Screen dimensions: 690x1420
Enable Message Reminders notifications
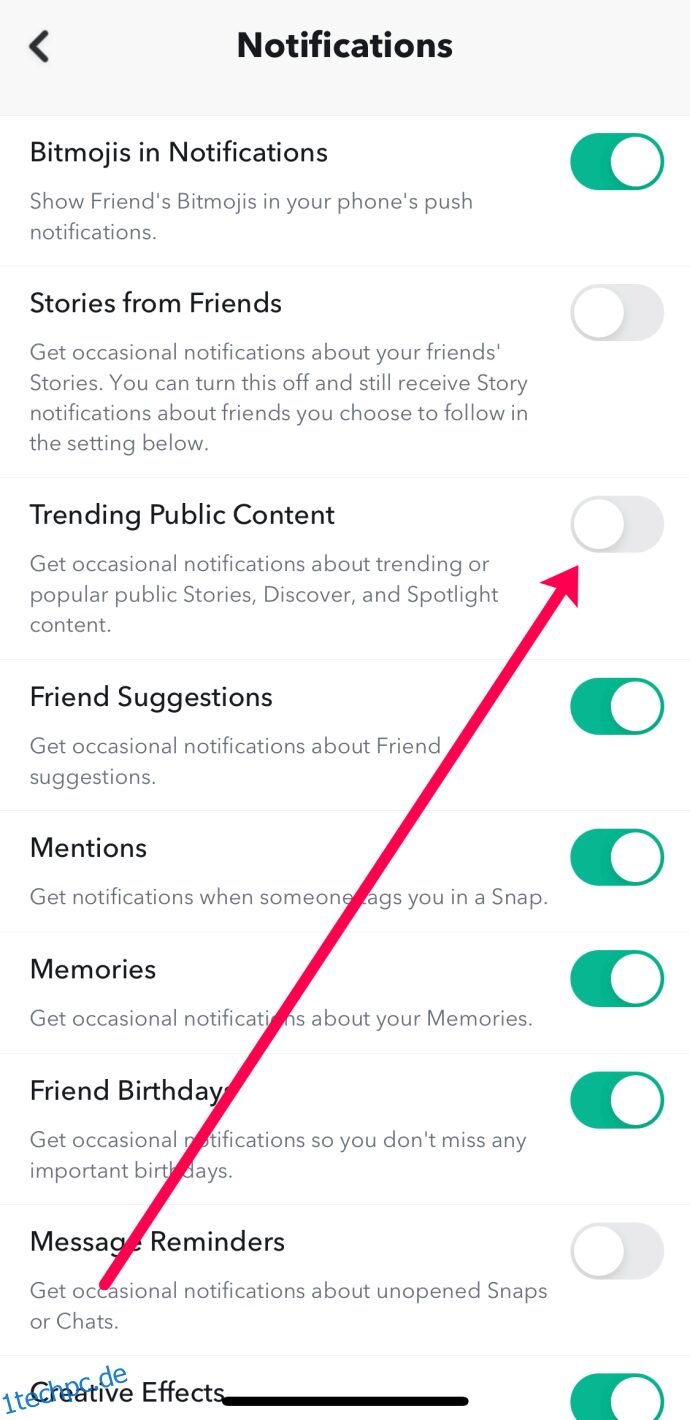point(617,1251)
